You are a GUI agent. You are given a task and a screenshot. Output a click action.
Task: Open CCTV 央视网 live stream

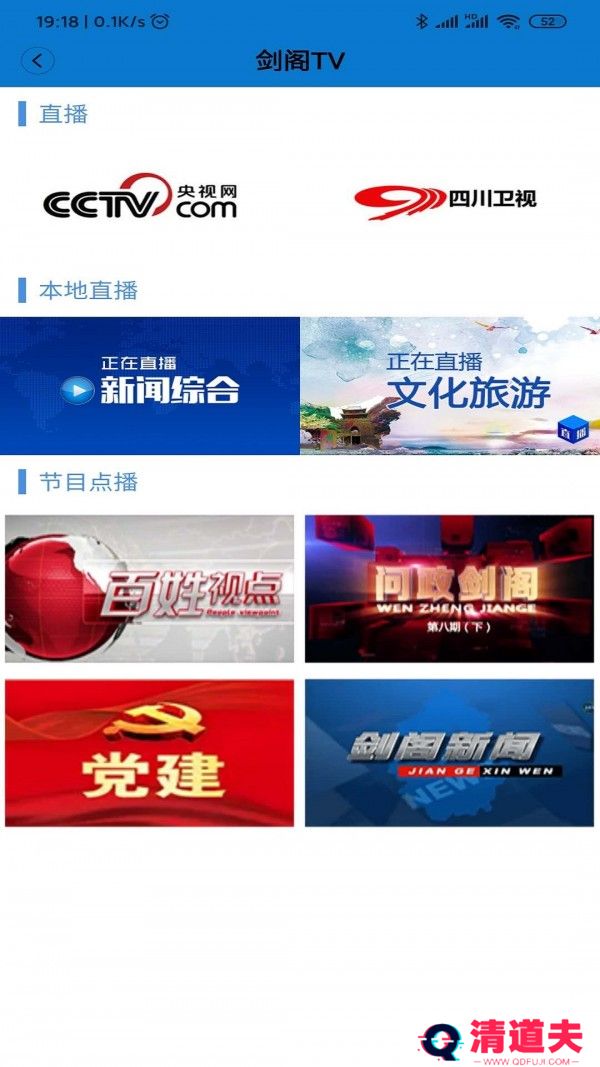pos(140,198)
